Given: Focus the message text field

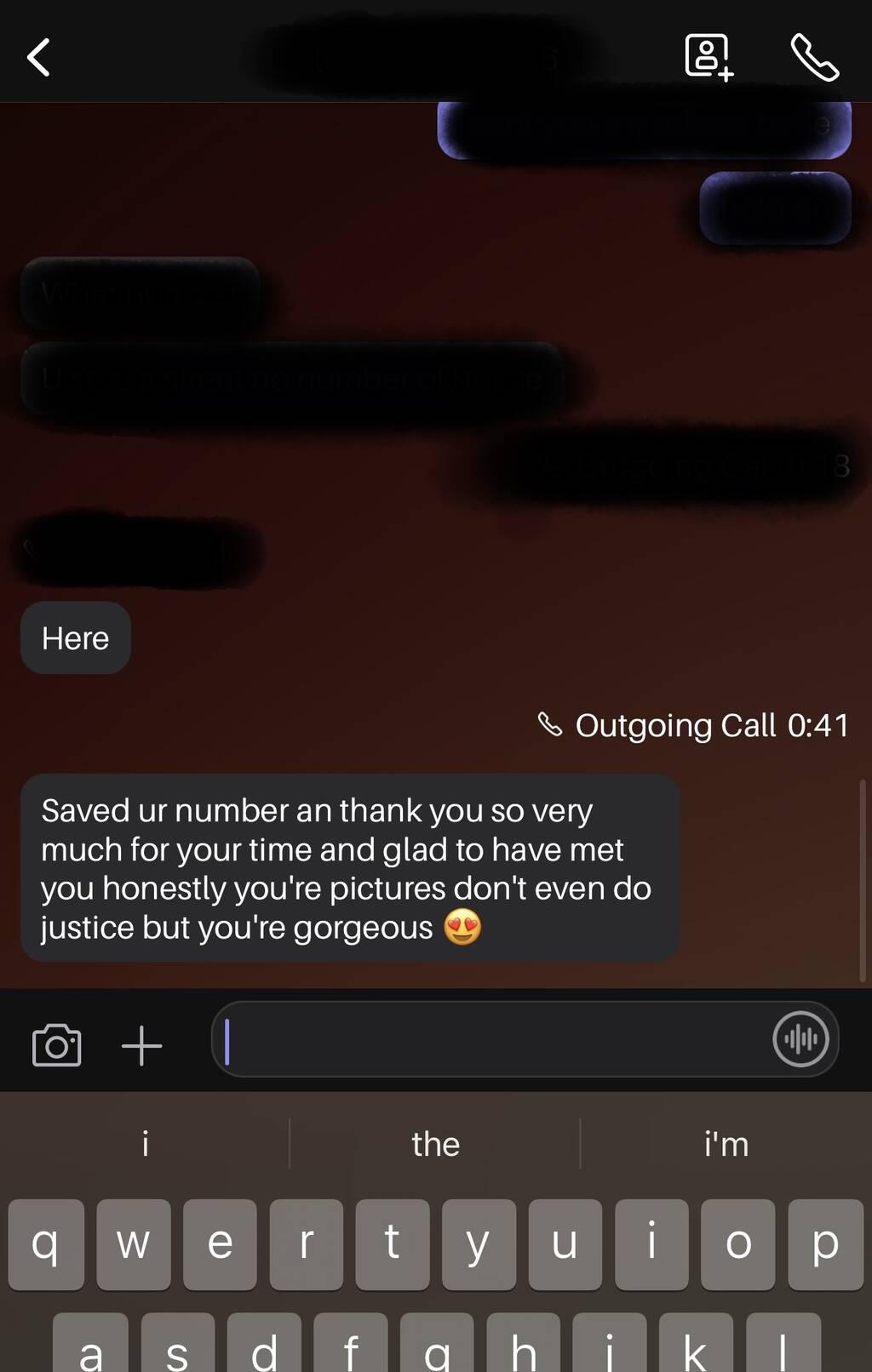Looking at the screenshot, I should coord(494,1040).
